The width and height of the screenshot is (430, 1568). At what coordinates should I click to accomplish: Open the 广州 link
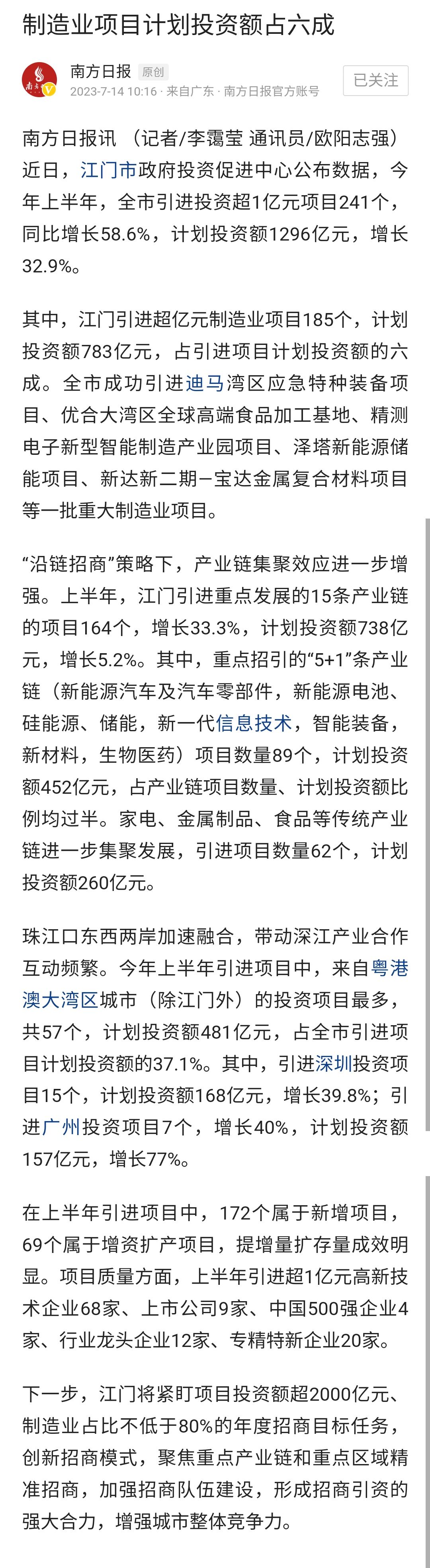click(x=61, y=1127)
